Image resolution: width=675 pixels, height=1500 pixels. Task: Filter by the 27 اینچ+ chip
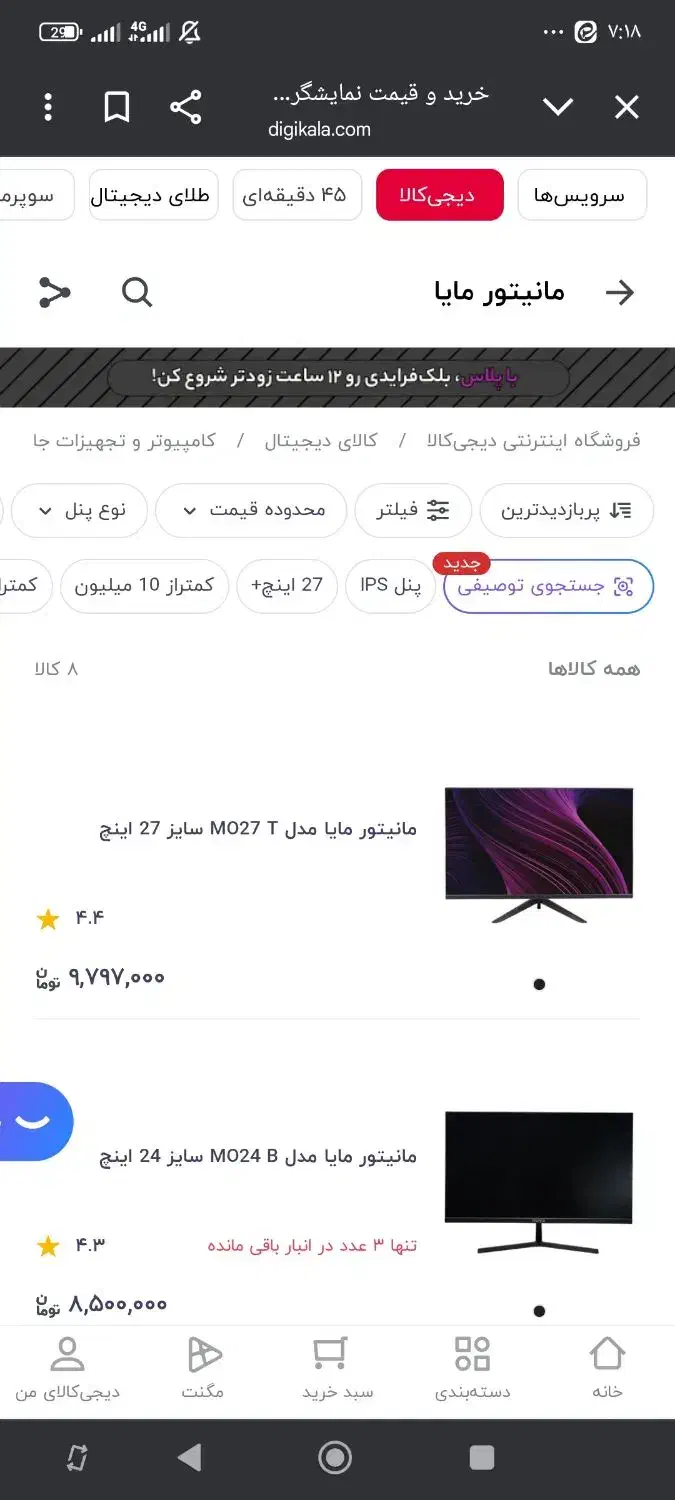[287, 586]
